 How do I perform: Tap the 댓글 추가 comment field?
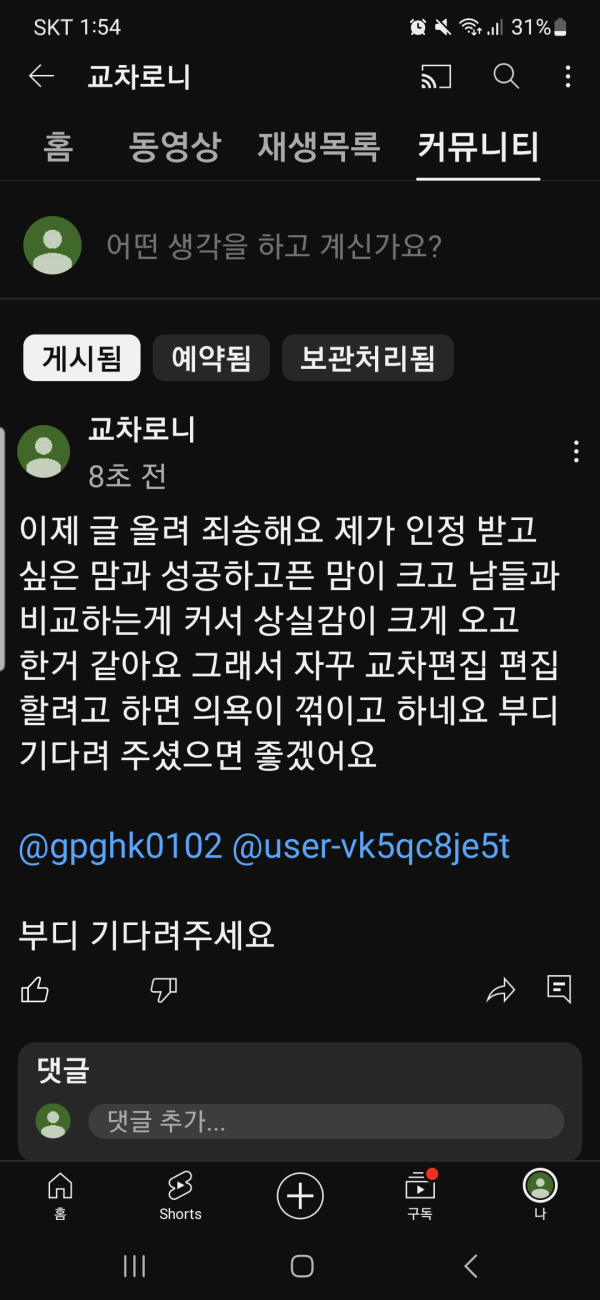click(326, 1121)
